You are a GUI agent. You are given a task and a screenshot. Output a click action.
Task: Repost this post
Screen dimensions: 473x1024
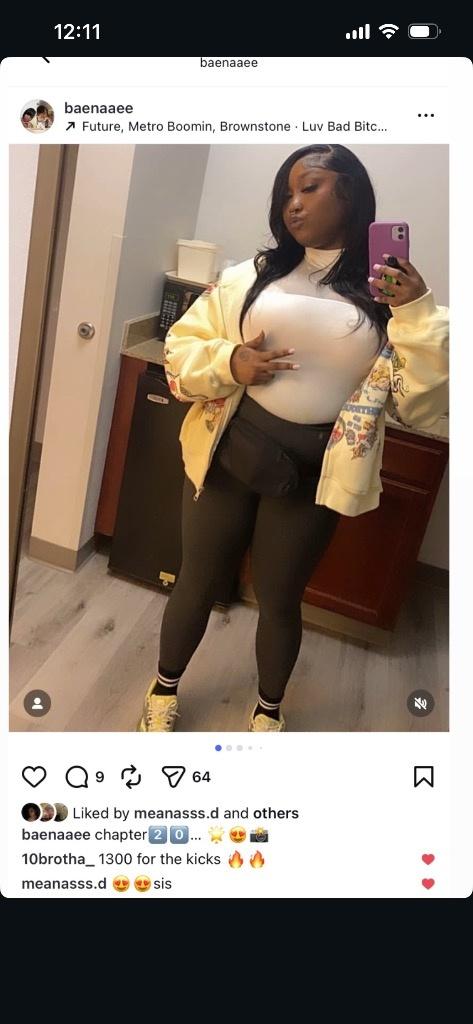131,776
